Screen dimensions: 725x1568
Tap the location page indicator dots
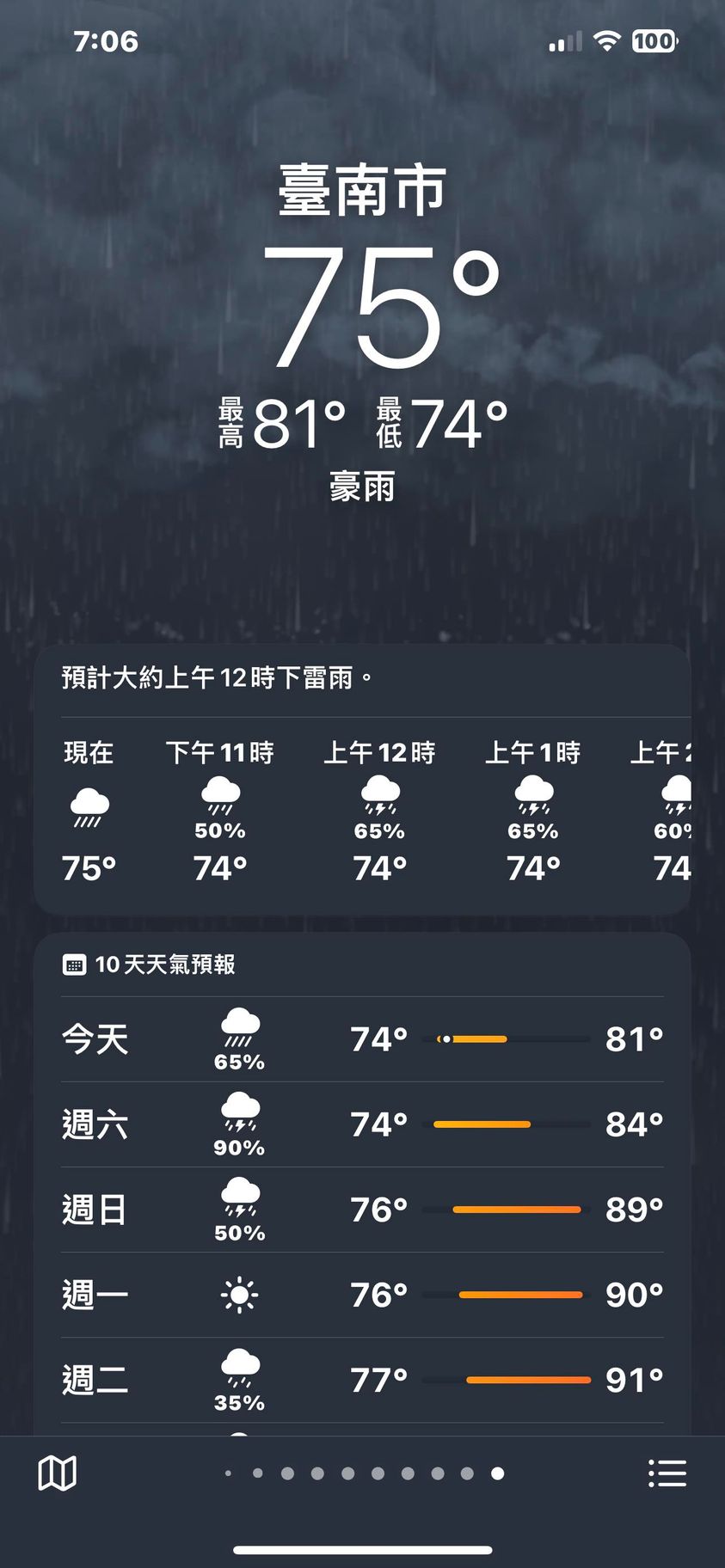[362, 1473]
